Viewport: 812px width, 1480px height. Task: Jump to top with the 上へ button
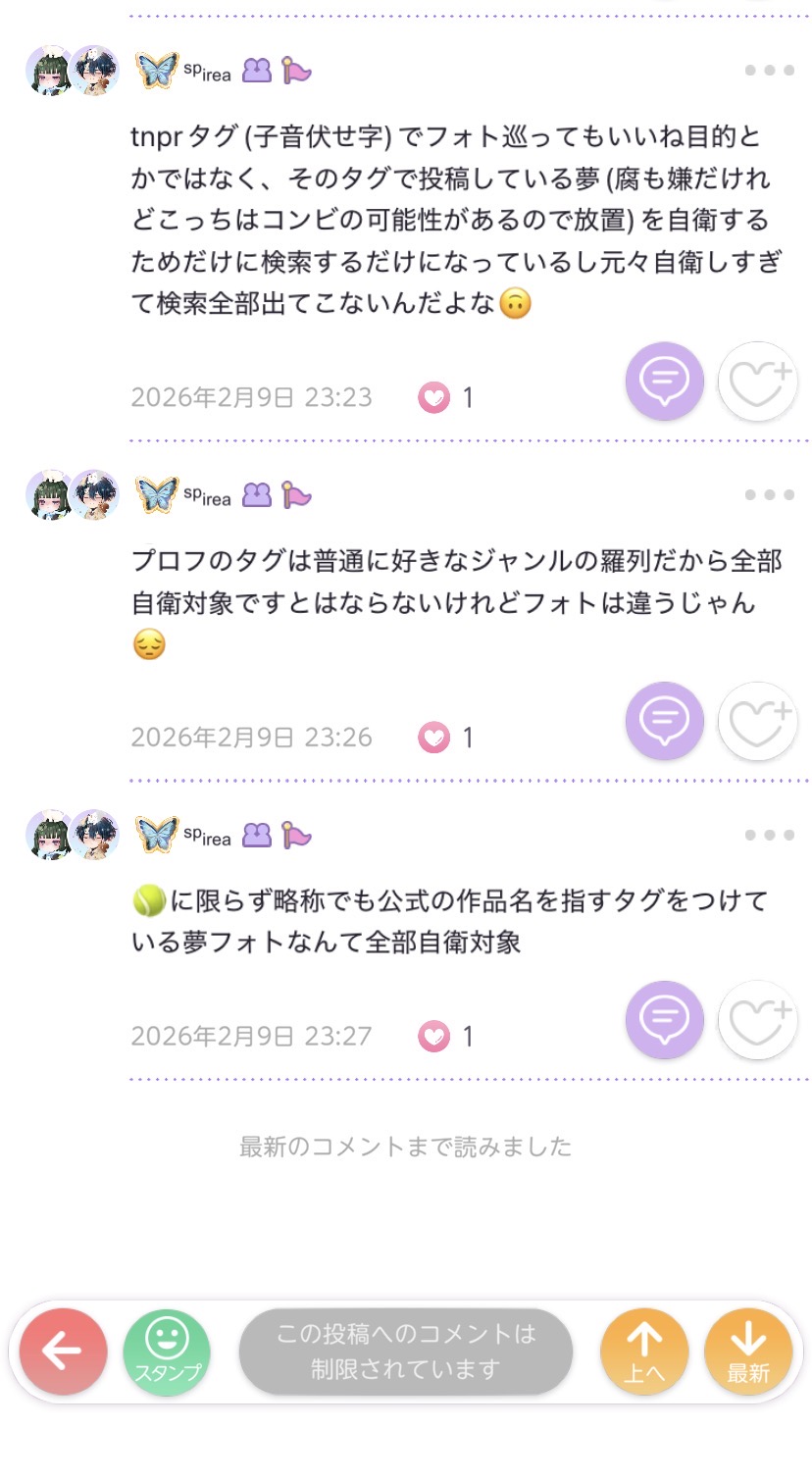[x=644, y=1352]
